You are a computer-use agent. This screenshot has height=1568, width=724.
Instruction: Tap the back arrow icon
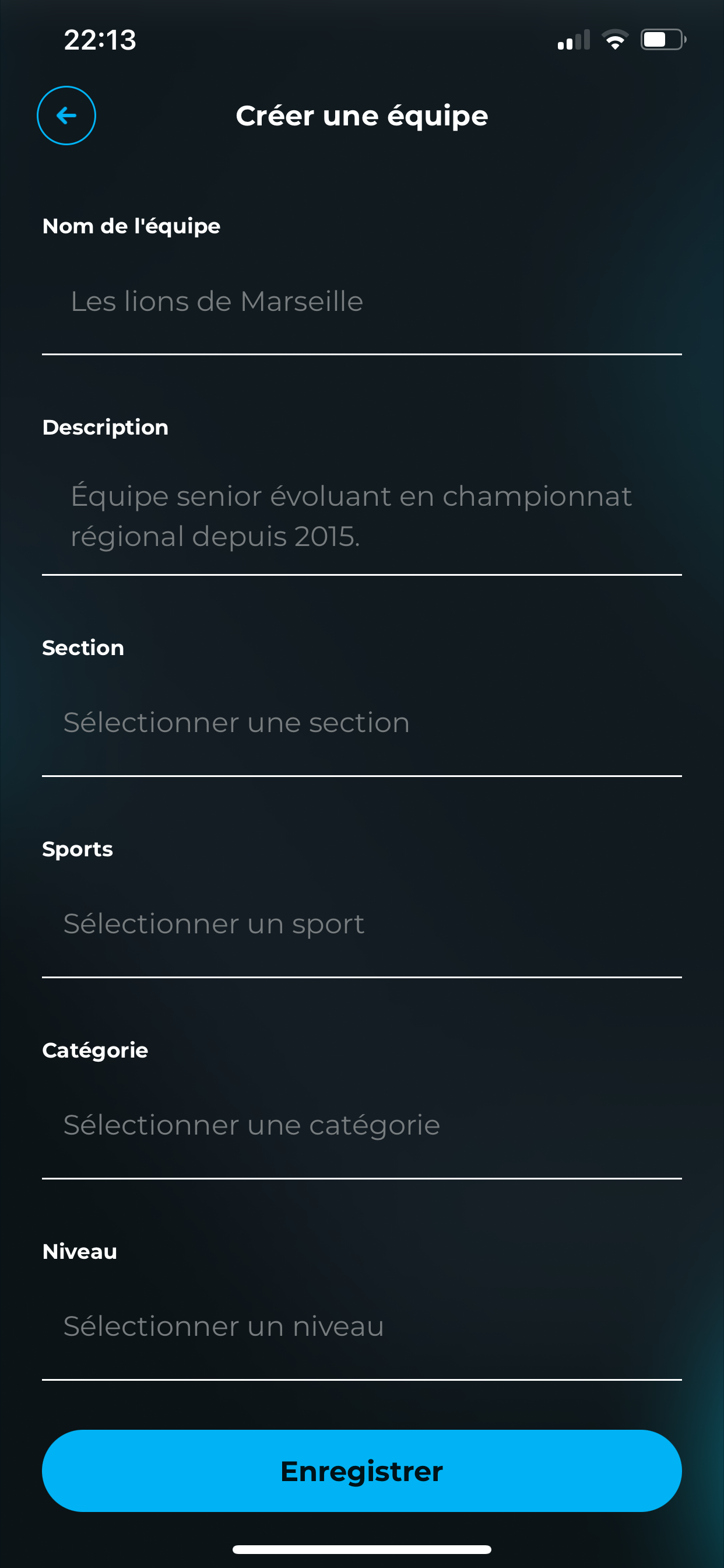tap(66, 116)
